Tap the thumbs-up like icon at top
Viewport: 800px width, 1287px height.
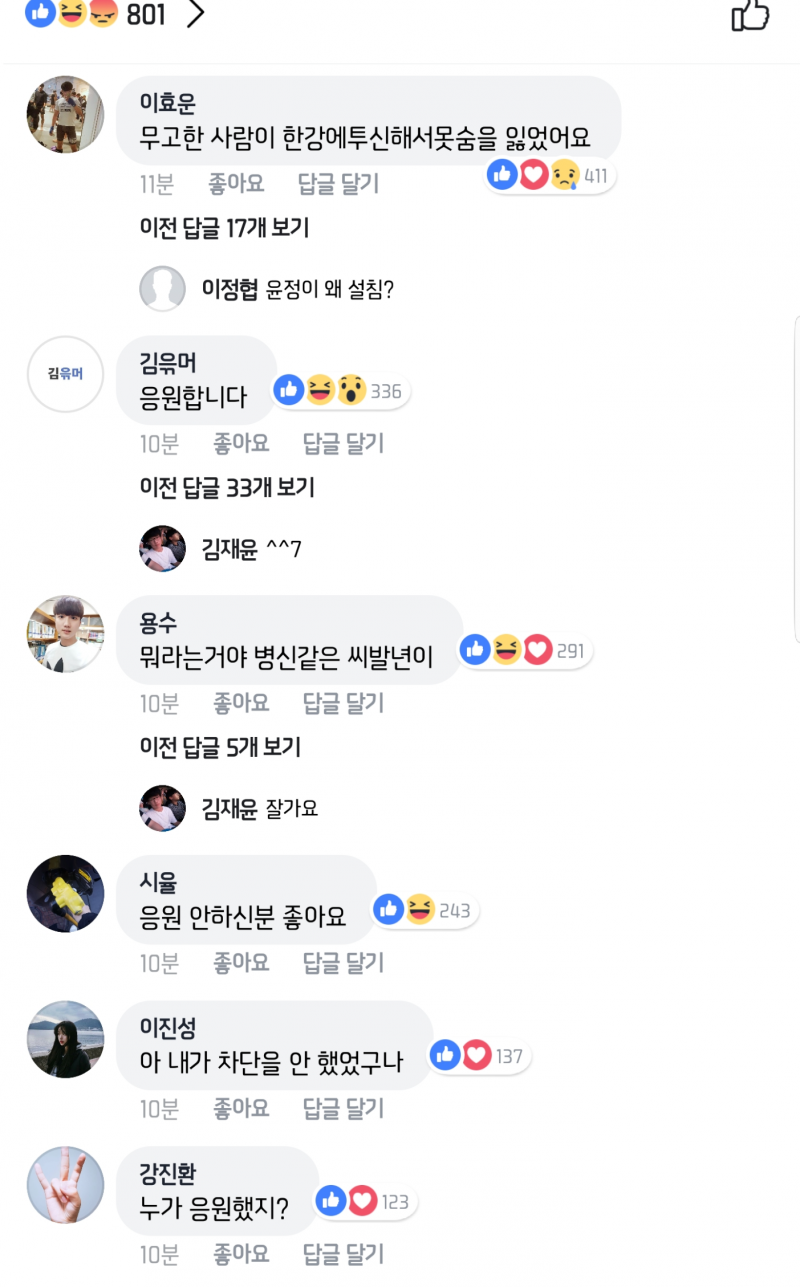[750, 15]
